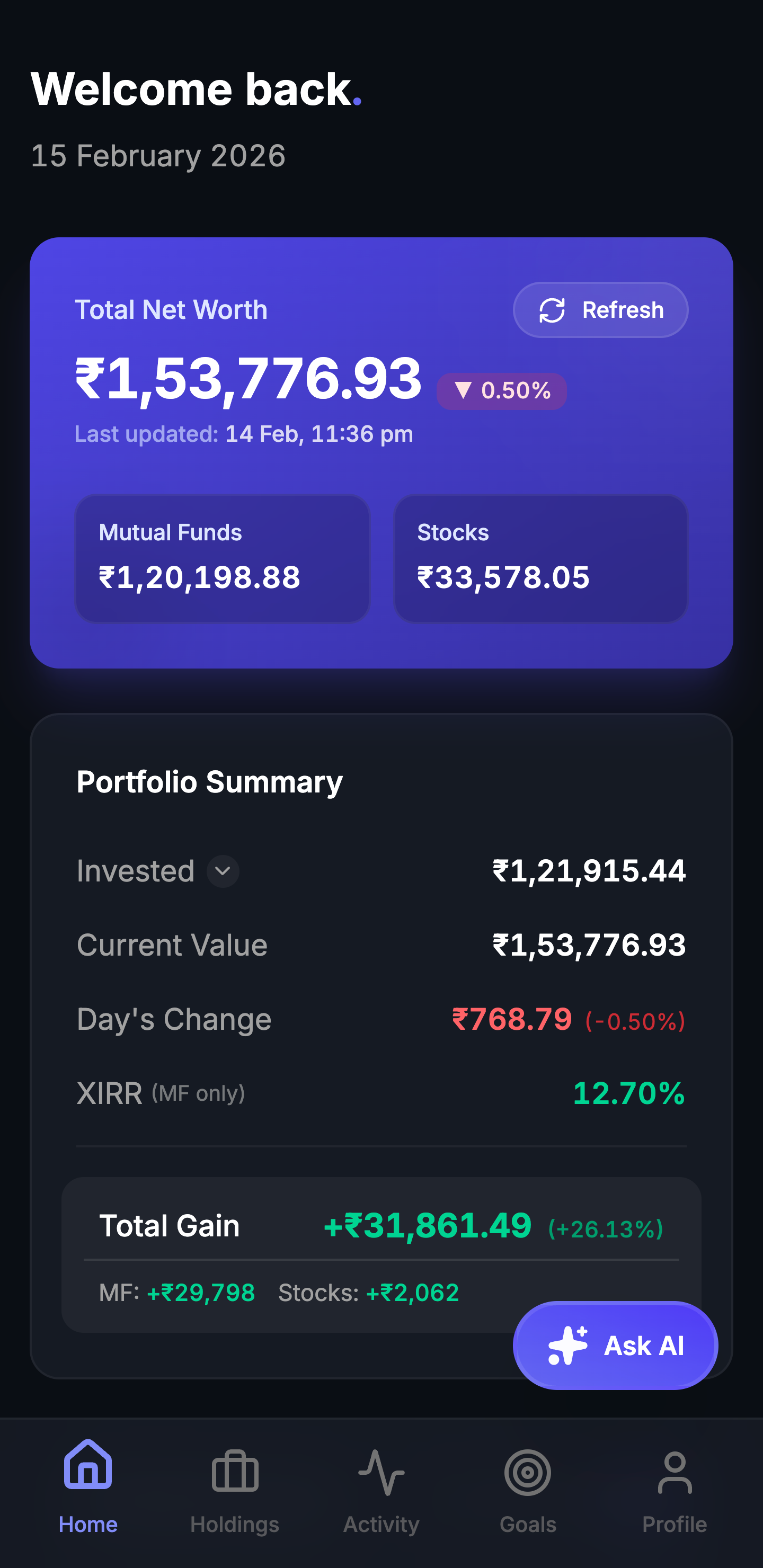This screenshot has width=763, height=1568.
Task: Go to the Home tab
Action: tap(88, 1486)
